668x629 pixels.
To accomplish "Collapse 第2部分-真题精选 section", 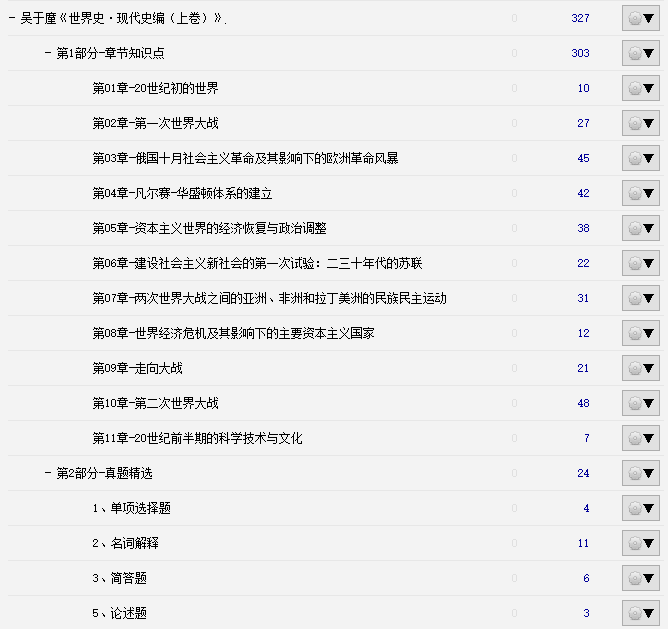I will (48, 473).
